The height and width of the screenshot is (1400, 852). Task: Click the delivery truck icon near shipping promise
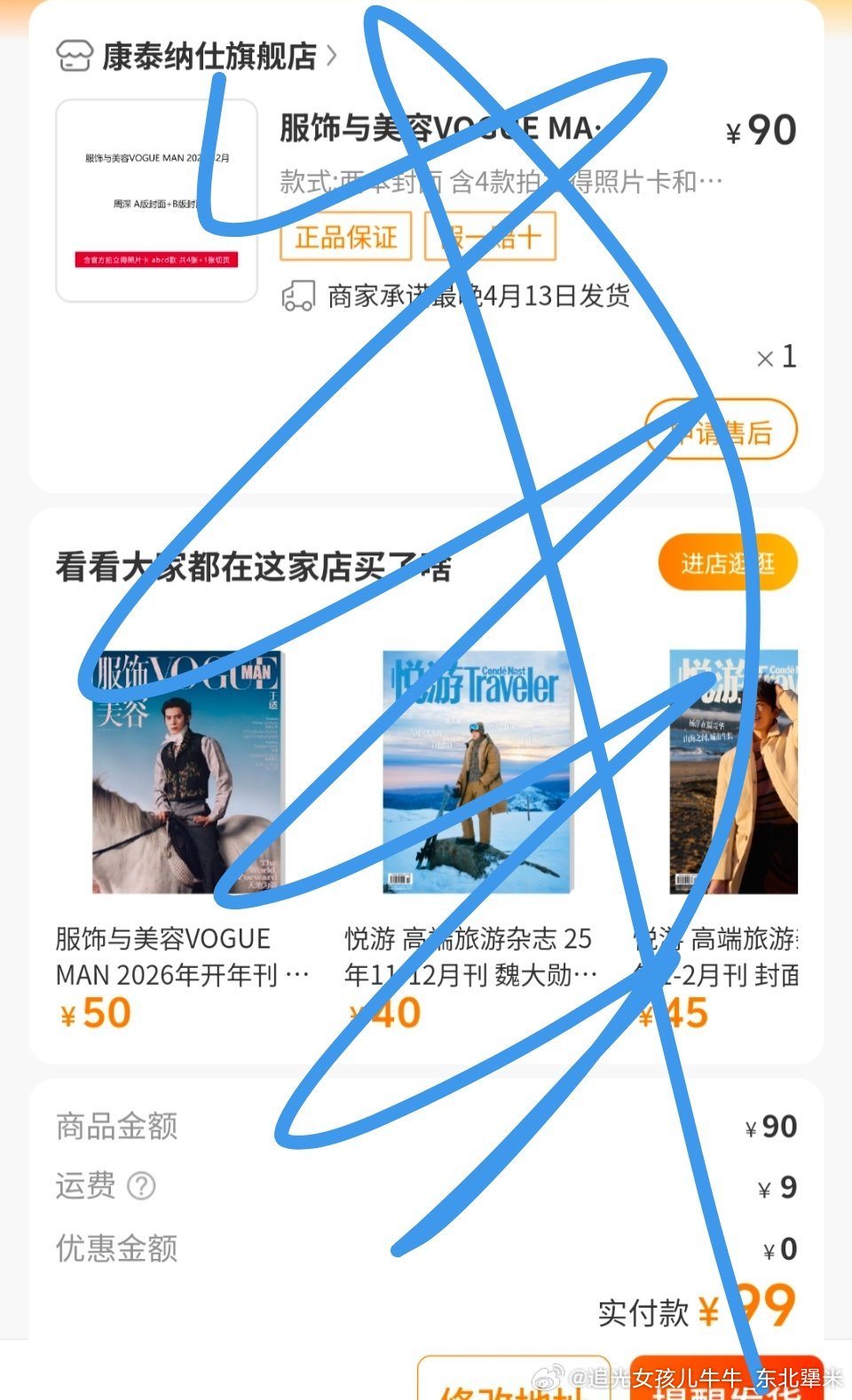click(297, 298)
